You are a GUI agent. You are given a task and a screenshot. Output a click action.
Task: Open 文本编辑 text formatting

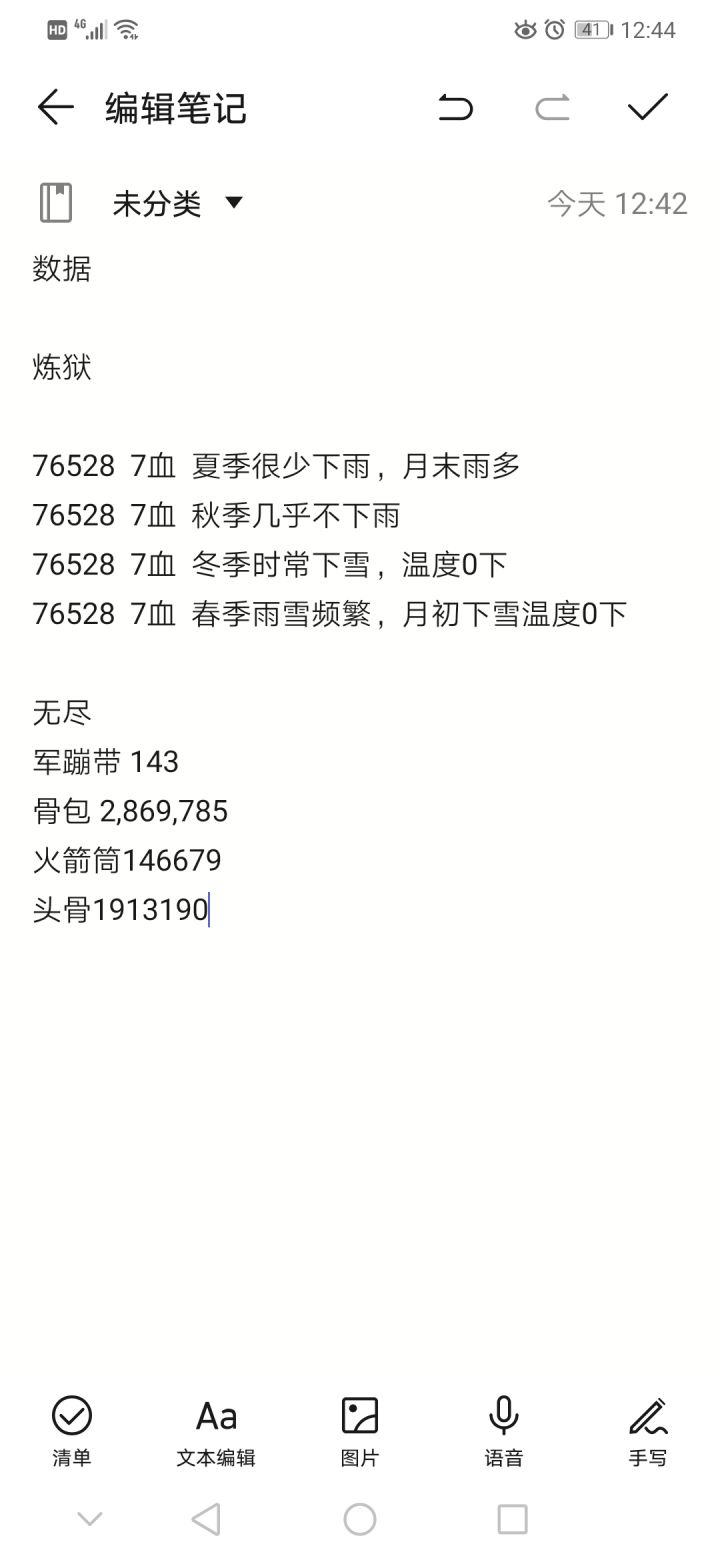pyautogui.click(x=216, y=1432)
